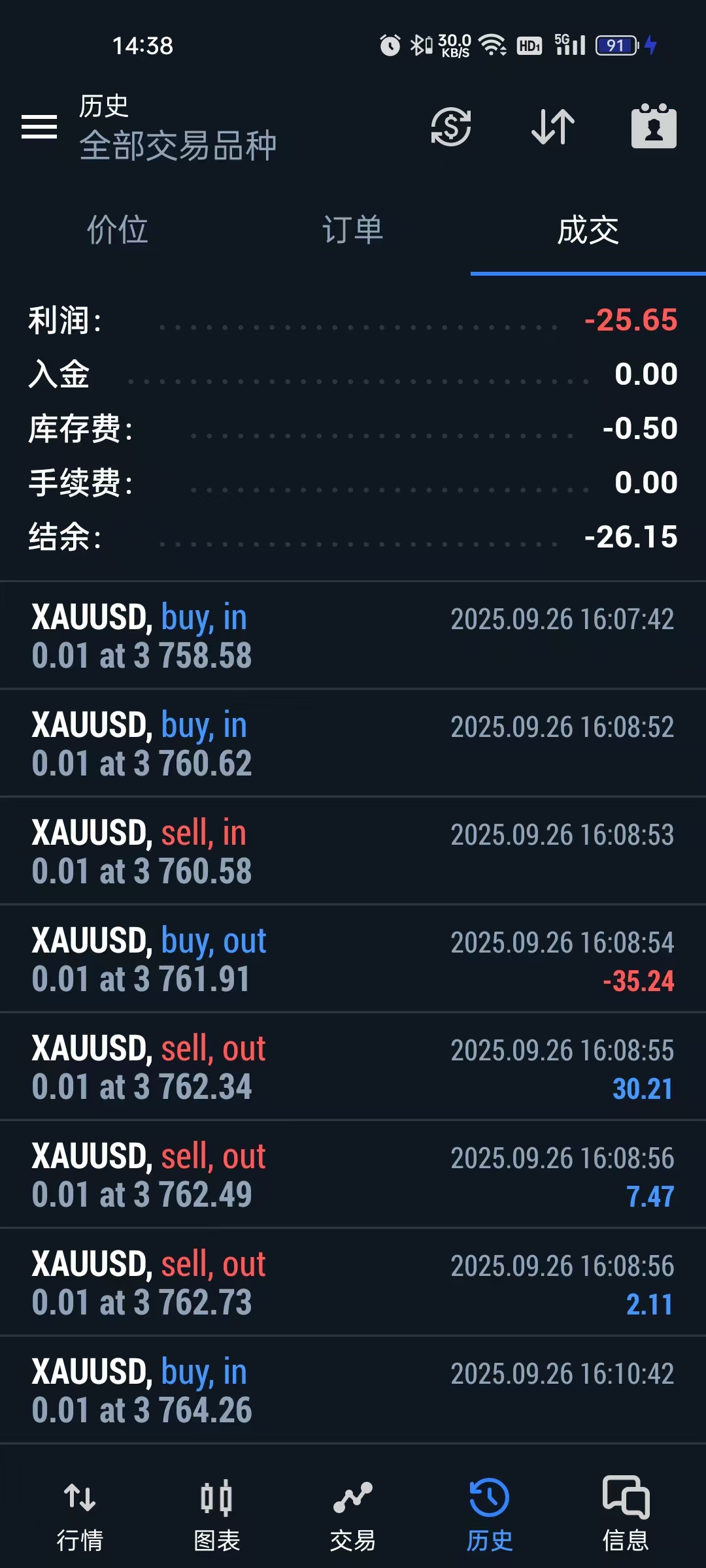View the buy in deal at 3 764.26
This screenshot has height=1568, width=706.
353,1390
